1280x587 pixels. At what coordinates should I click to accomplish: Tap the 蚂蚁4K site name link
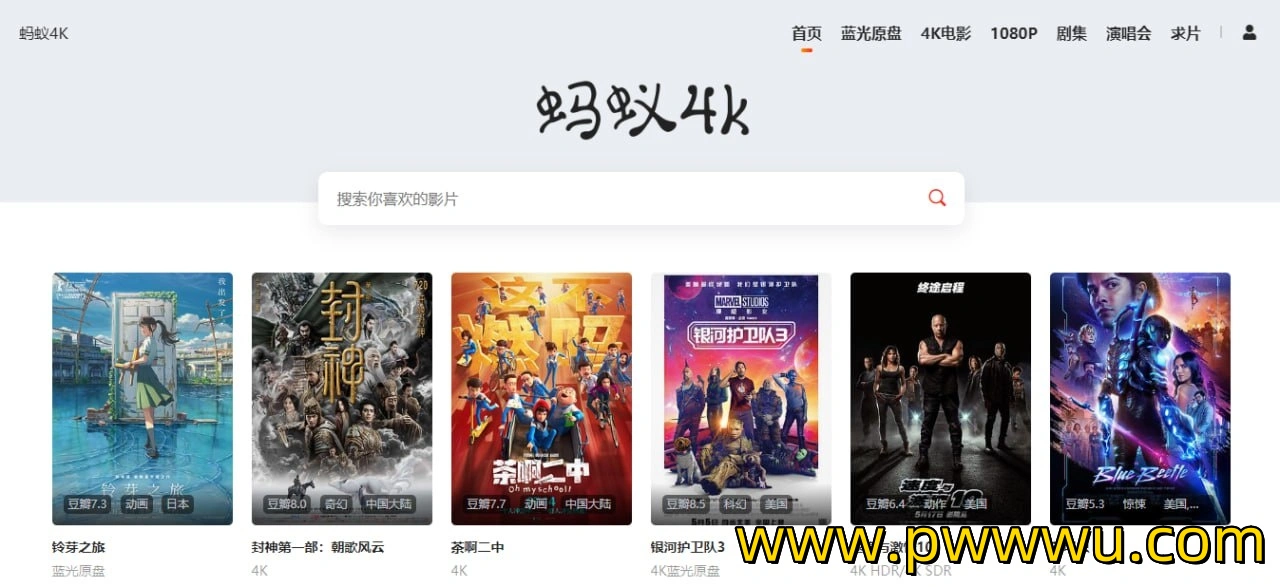click(x=44, y=33)
